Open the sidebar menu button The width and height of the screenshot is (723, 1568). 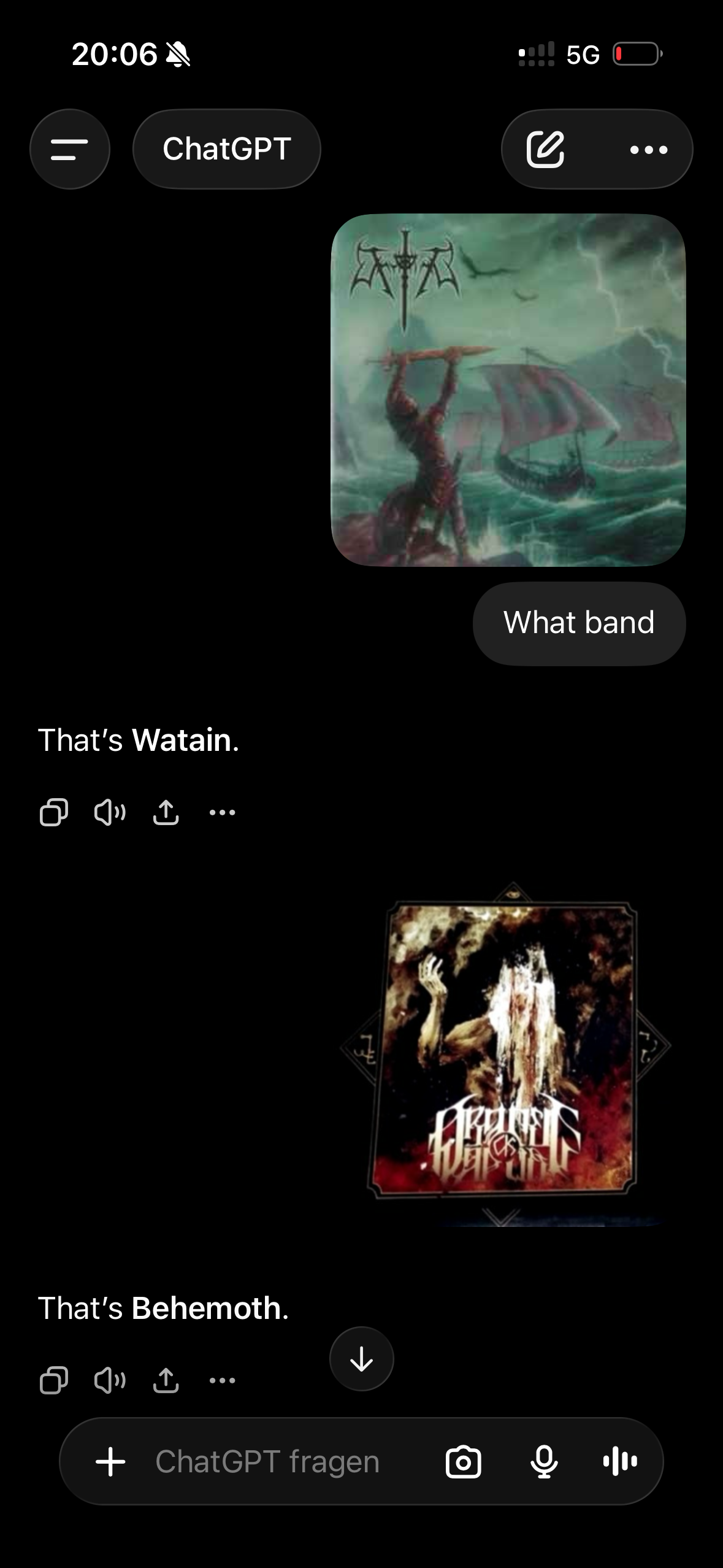[70, 149]
